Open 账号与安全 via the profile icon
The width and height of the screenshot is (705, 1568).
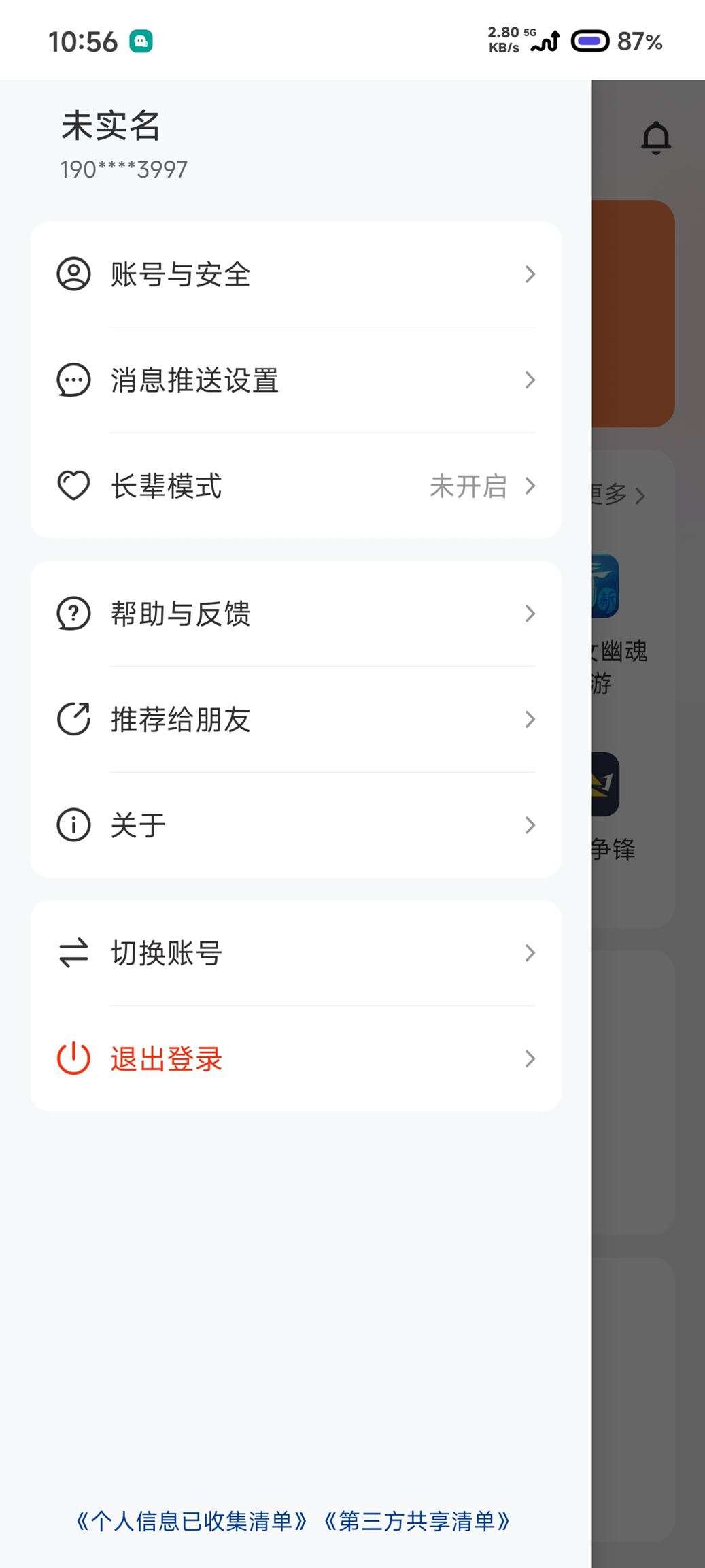pos(73,274)
